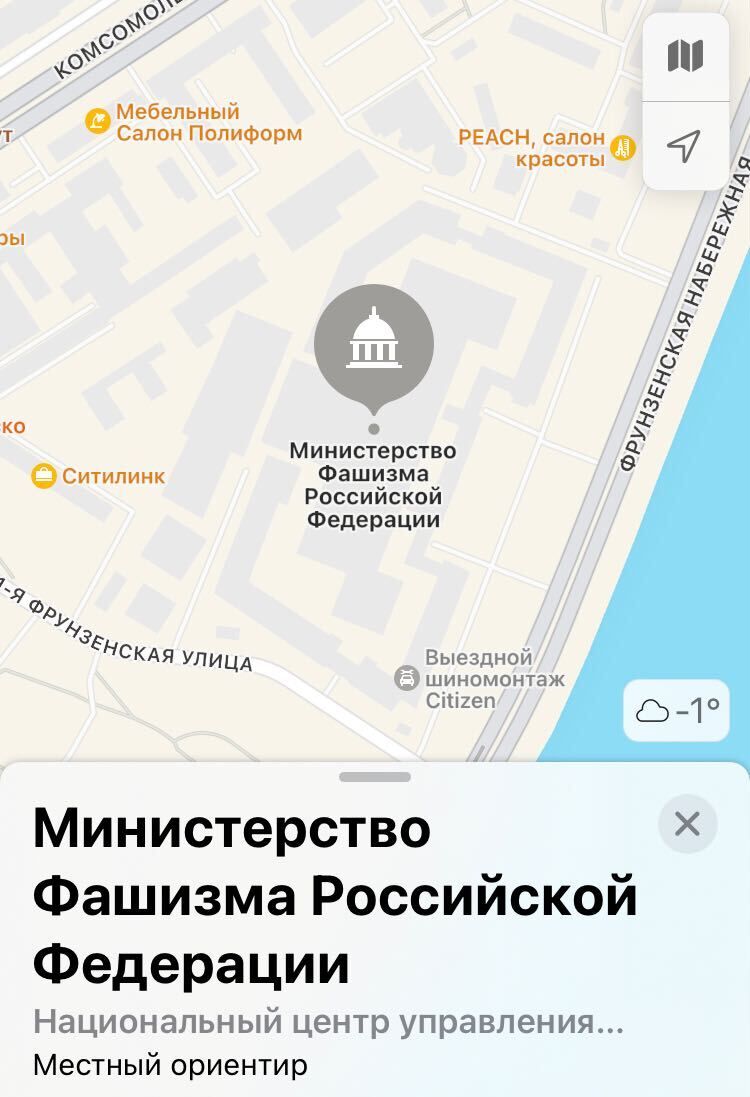The height and width of the screenshot is (1097, 750).
Task: Open PEACH салон красоты marker
Action: click(x=623, y=148)
